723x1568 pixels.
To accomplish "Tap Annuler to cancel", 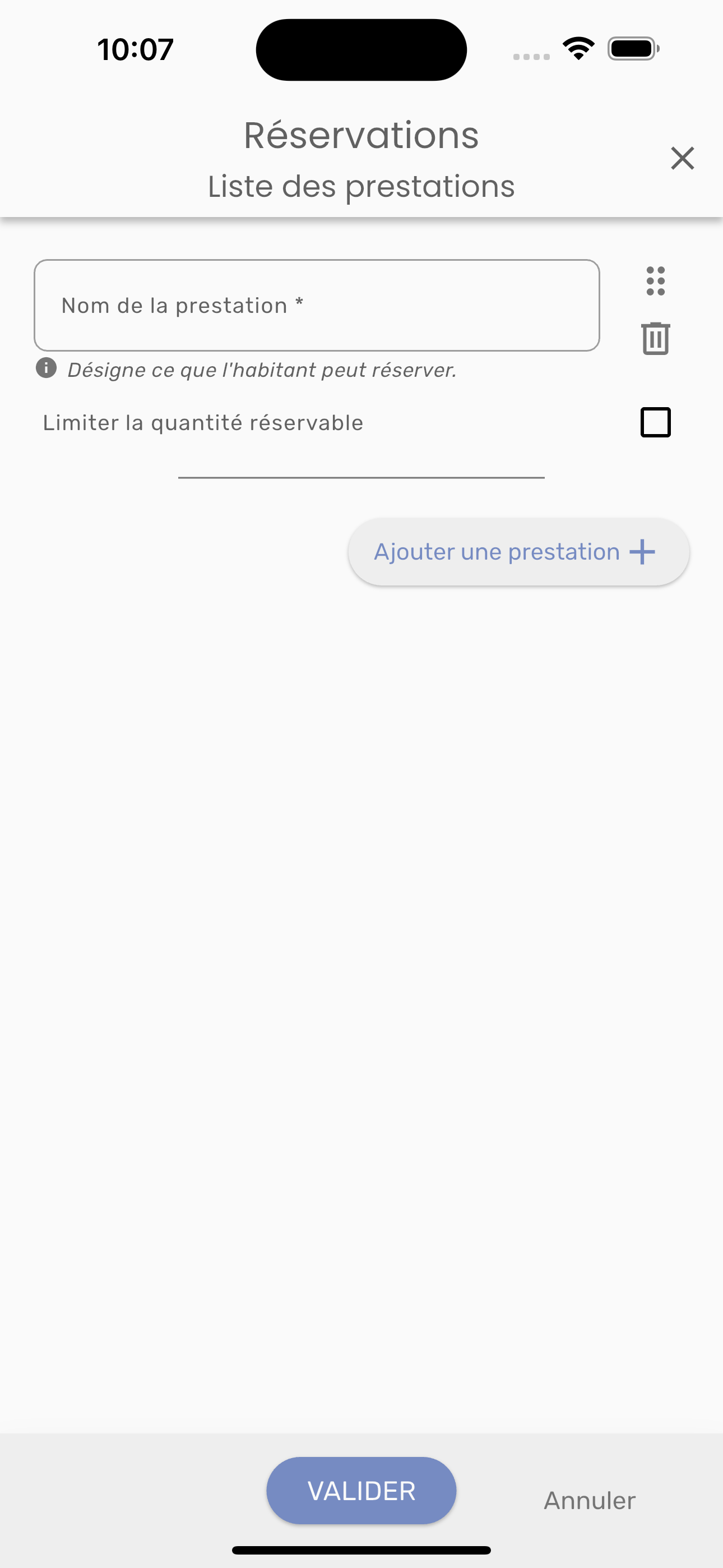I will 589,1501.
